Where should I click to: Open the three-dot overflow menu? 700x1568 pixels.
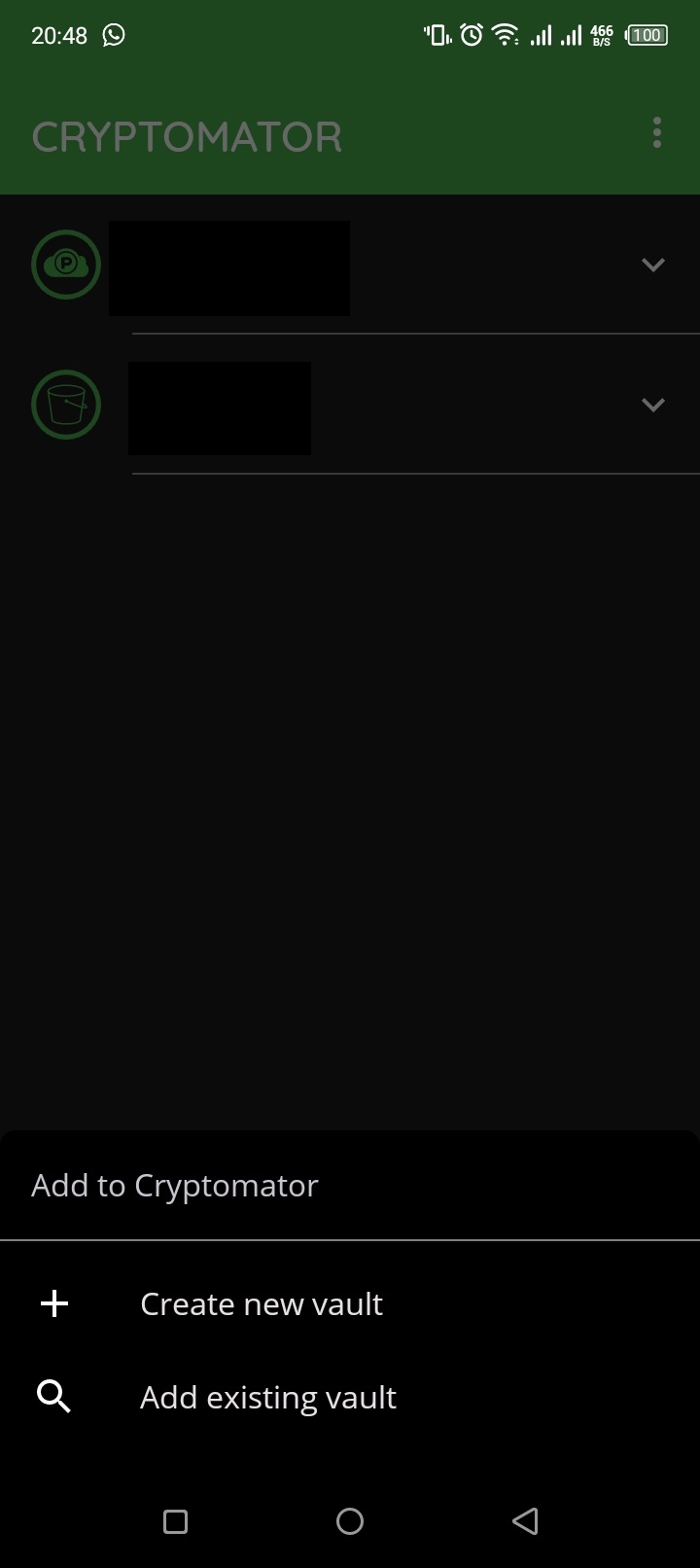pos(657,133)
